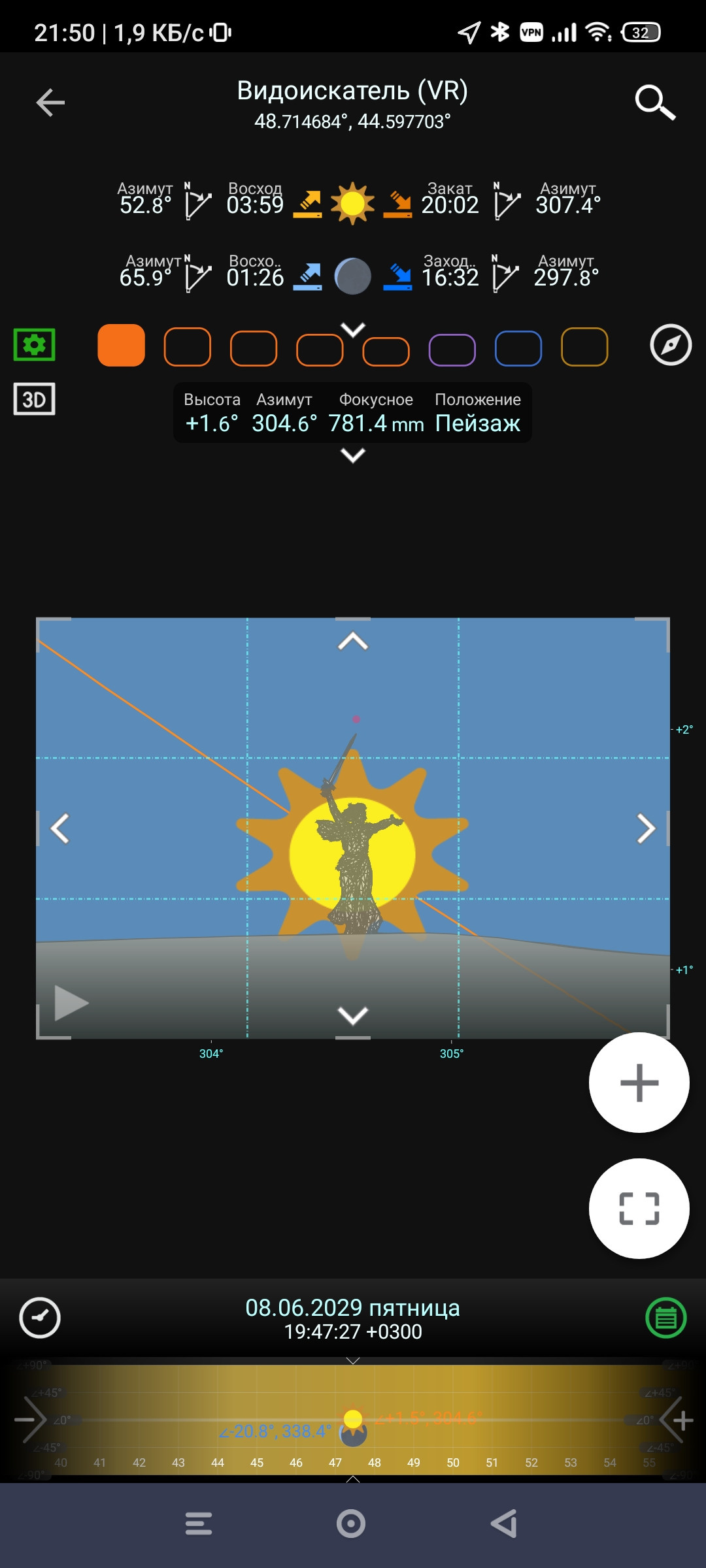The height and width of the screenshot is (1568, 706).
Task: Start playback in the viewfinder
Action: [71, 1003]
